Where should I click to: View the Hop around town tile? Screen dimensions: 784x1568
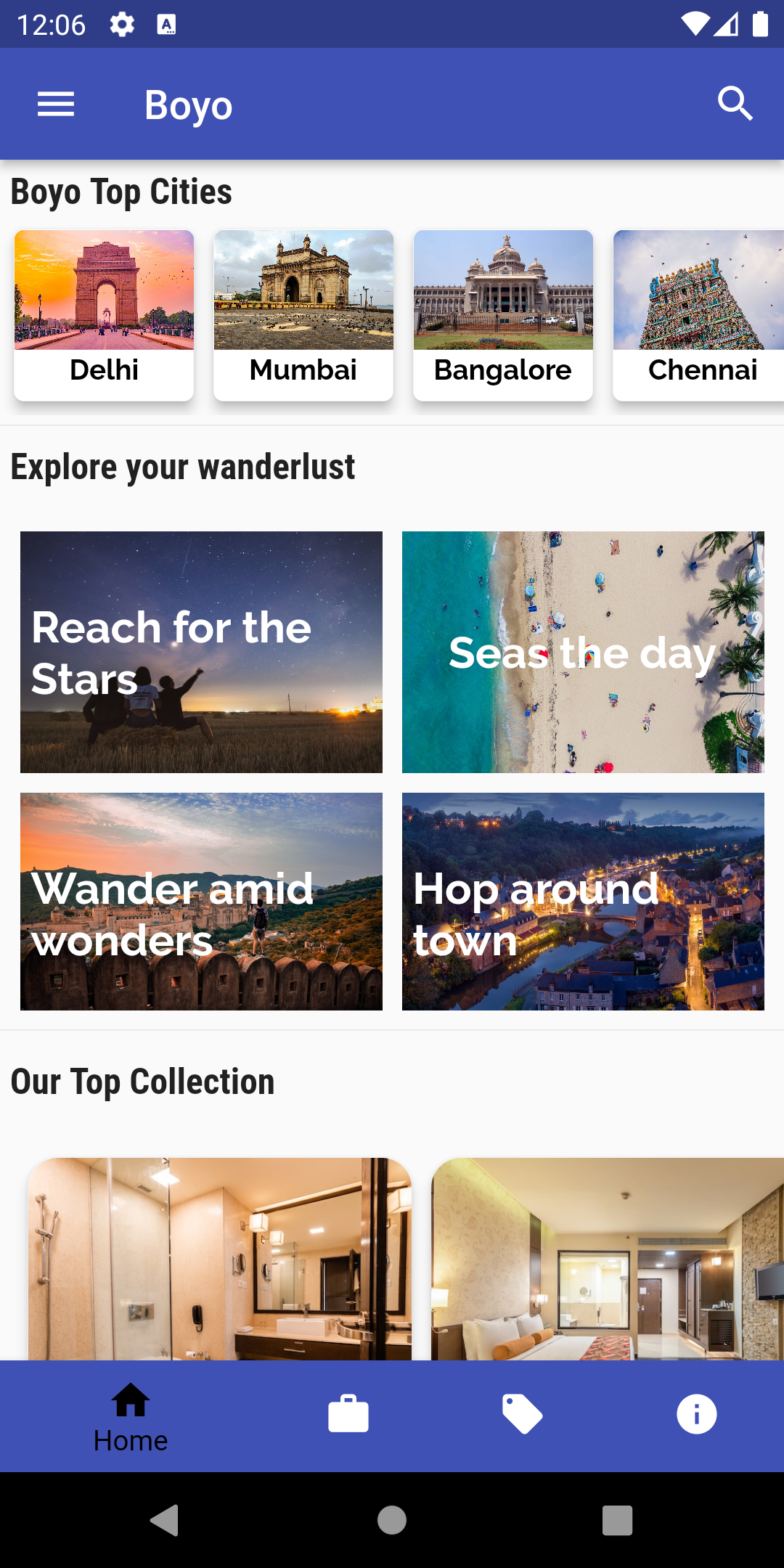click(583, 902)
